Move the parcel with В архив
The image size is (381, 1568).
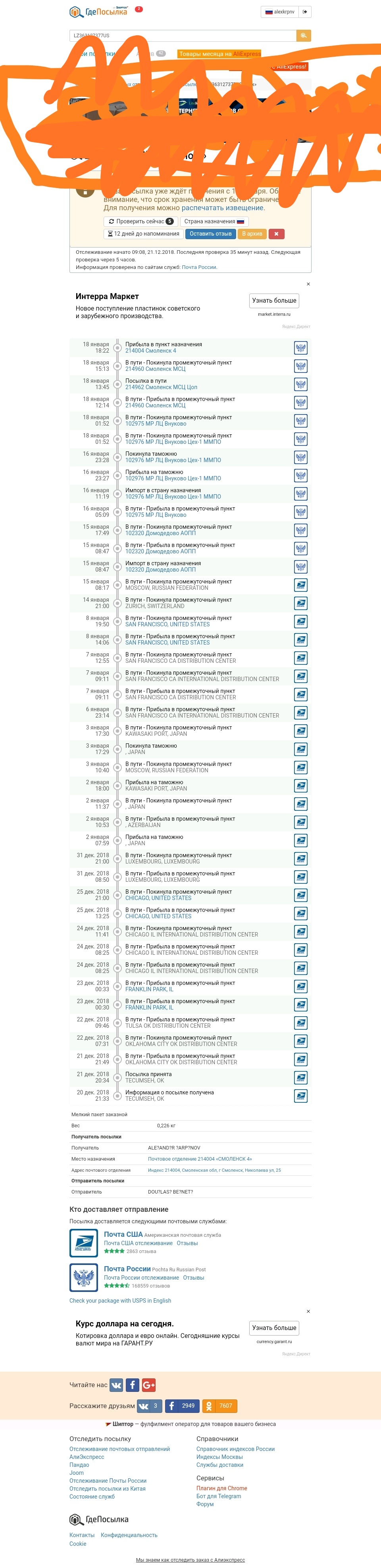251,234
